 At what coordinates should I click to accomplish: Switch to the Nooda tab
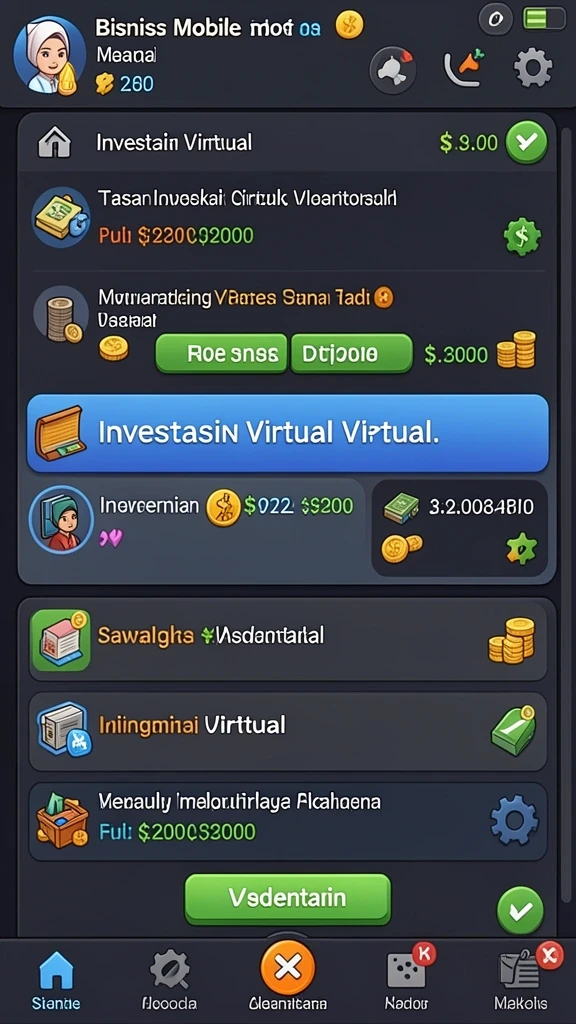[x=169, y=981]
